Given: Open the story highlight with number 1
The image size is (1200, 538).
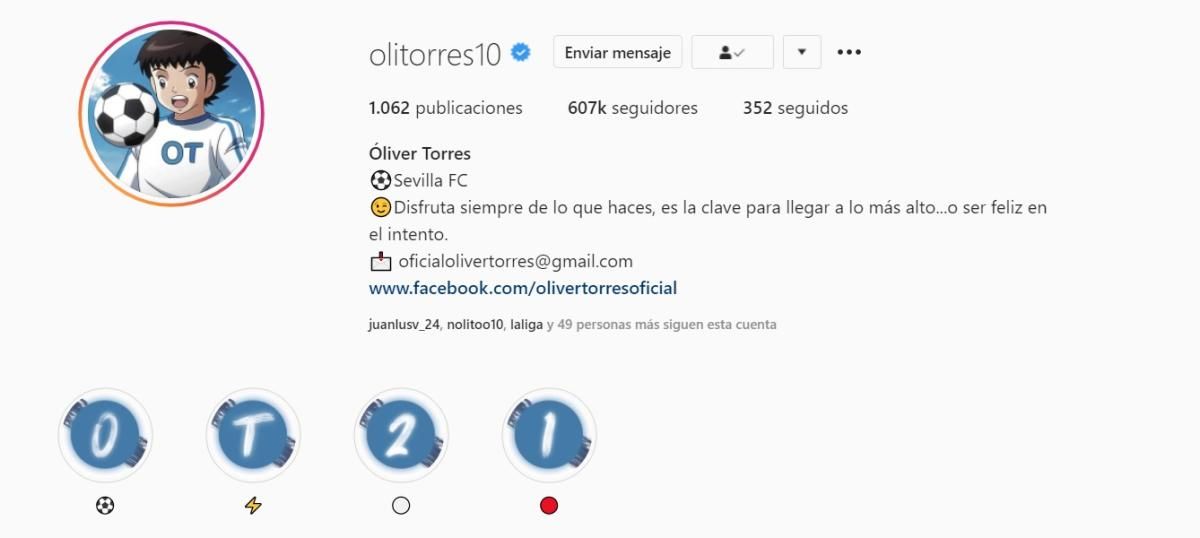Looking at the screenshot, I should (548, 435).
